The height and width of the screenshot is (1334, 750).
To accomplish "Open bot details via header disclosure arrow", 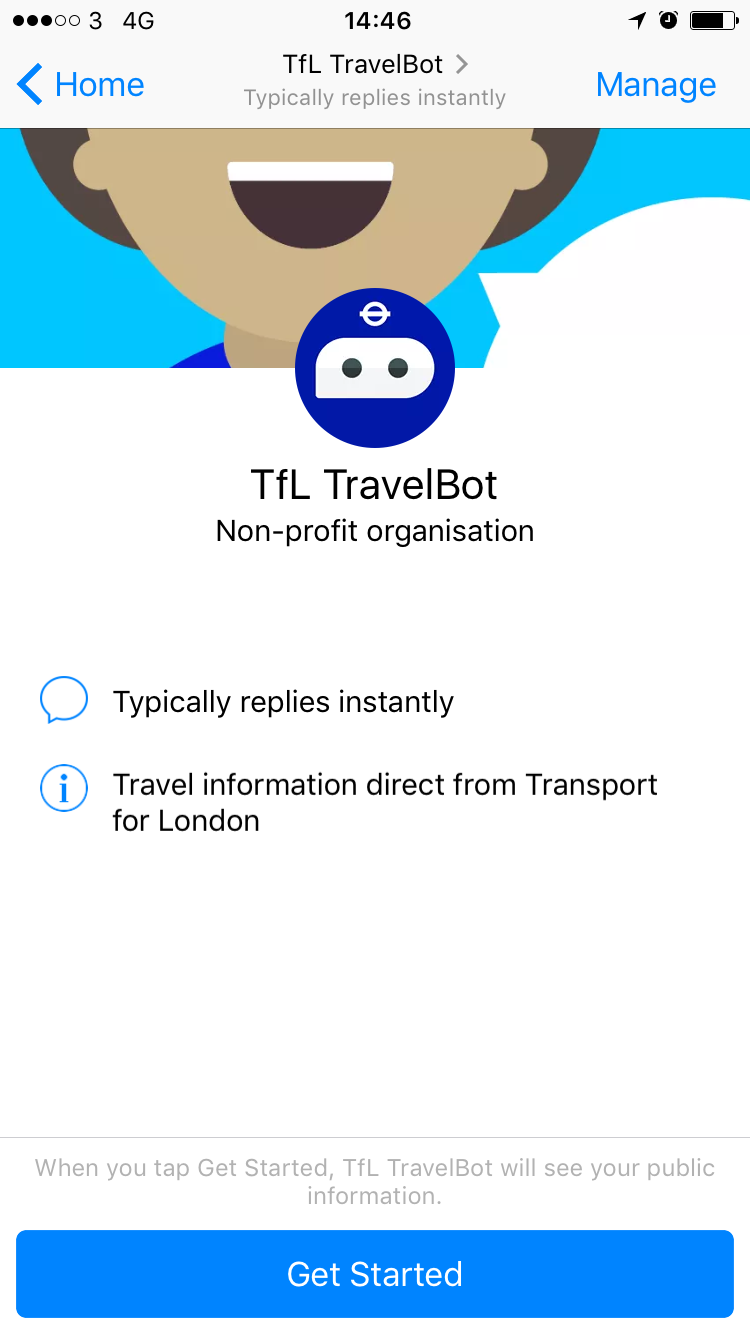I will pyautogui.click(x=461, y=64).
